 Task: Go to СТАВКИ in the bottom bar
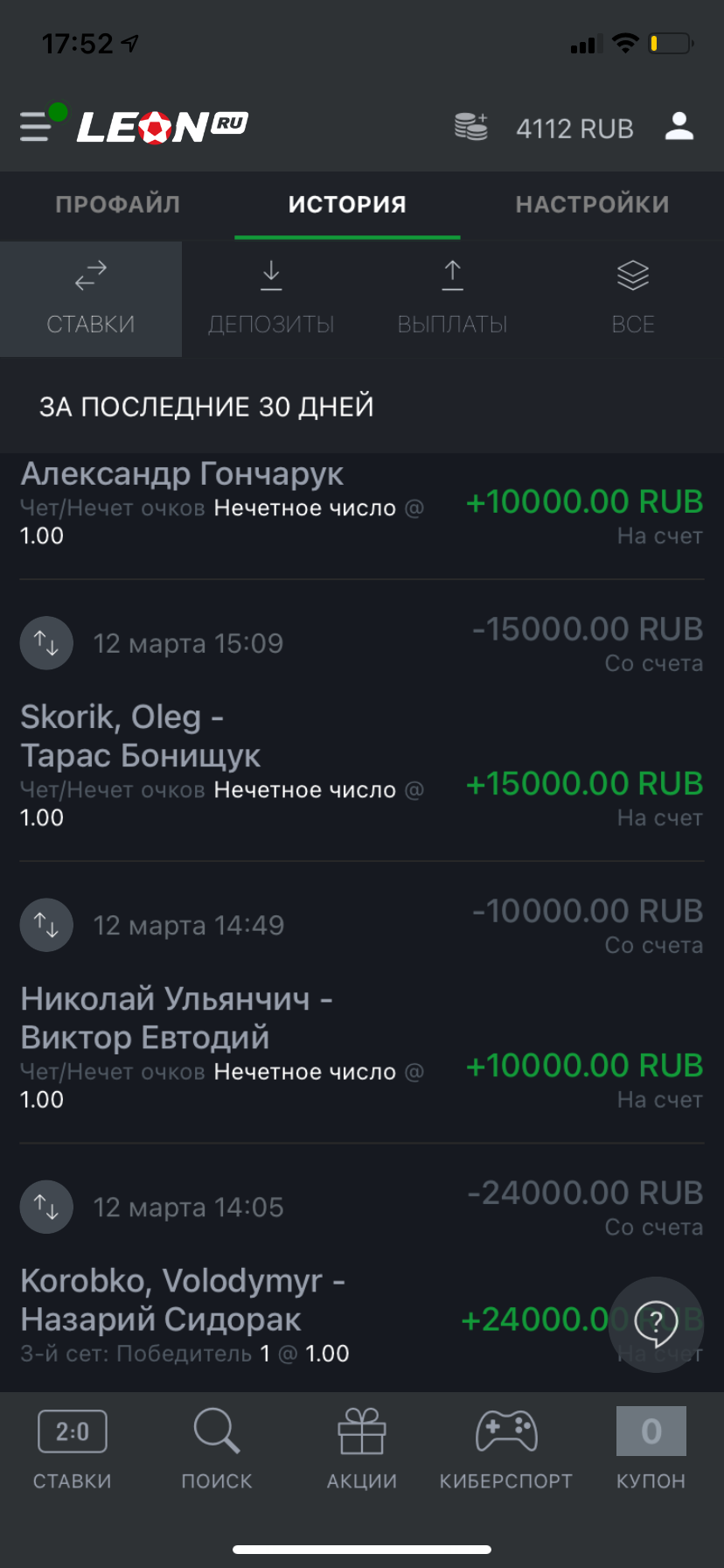(x=73, y=1449)
